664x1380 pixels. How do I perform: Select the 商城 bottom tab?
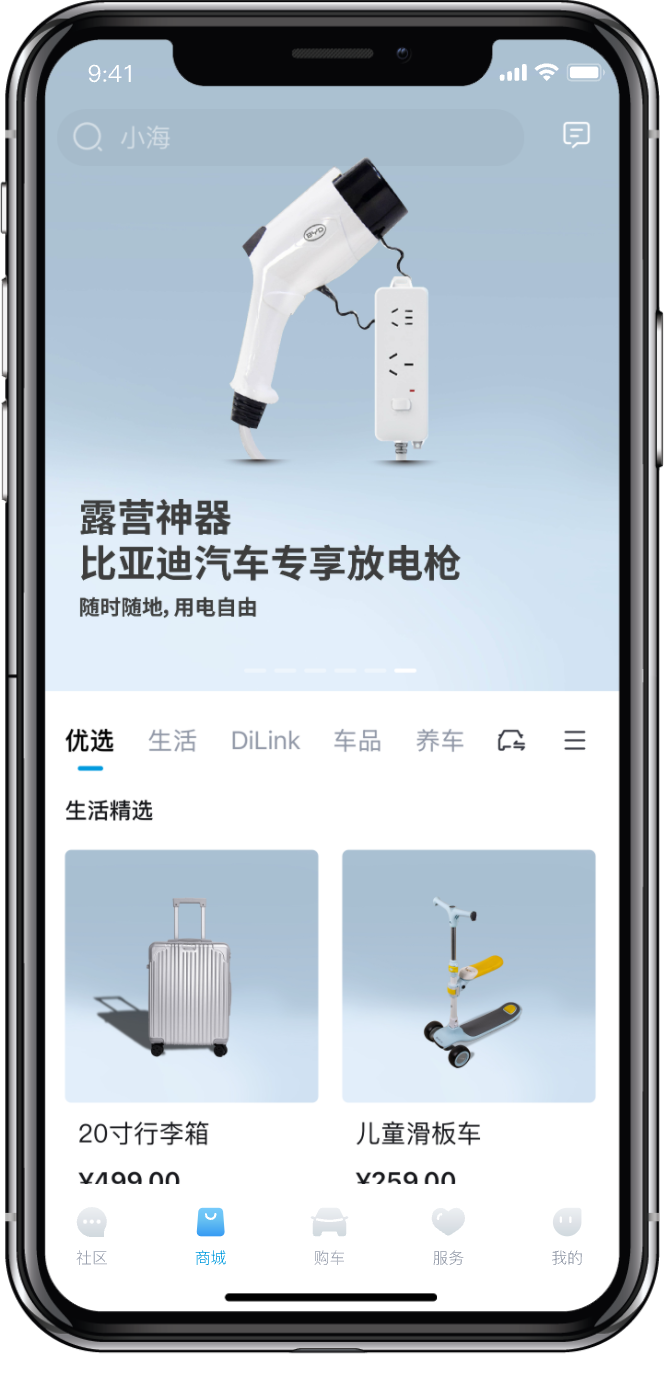click(x=210, y=1236)
